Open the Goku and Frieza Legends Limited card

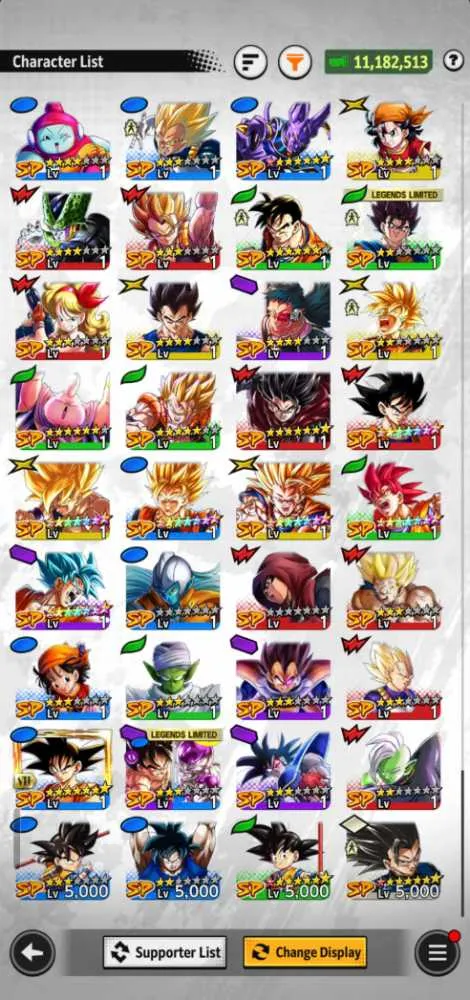173,770
